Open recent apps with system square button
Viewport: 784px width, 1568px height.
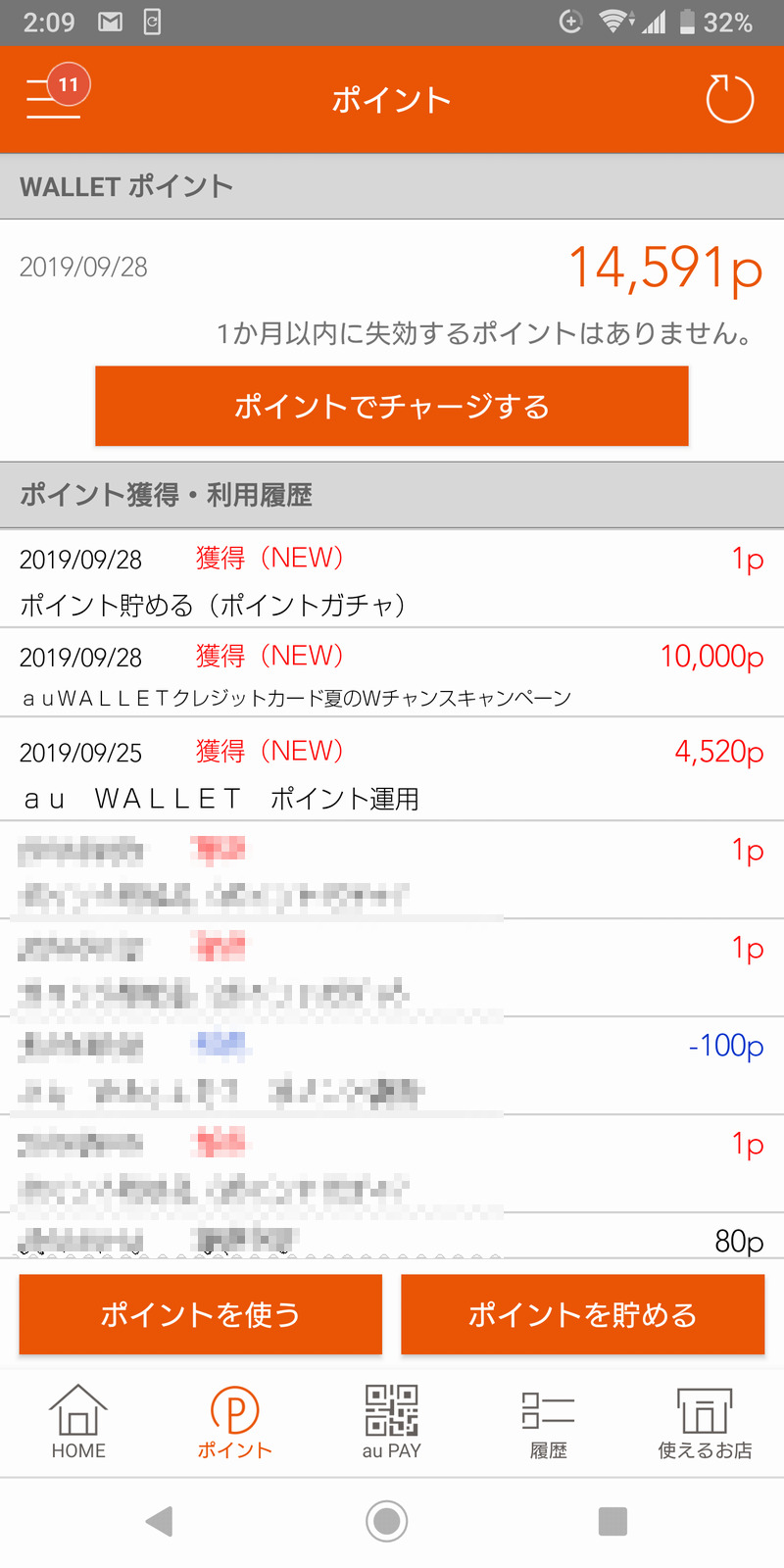[612, 1521]
